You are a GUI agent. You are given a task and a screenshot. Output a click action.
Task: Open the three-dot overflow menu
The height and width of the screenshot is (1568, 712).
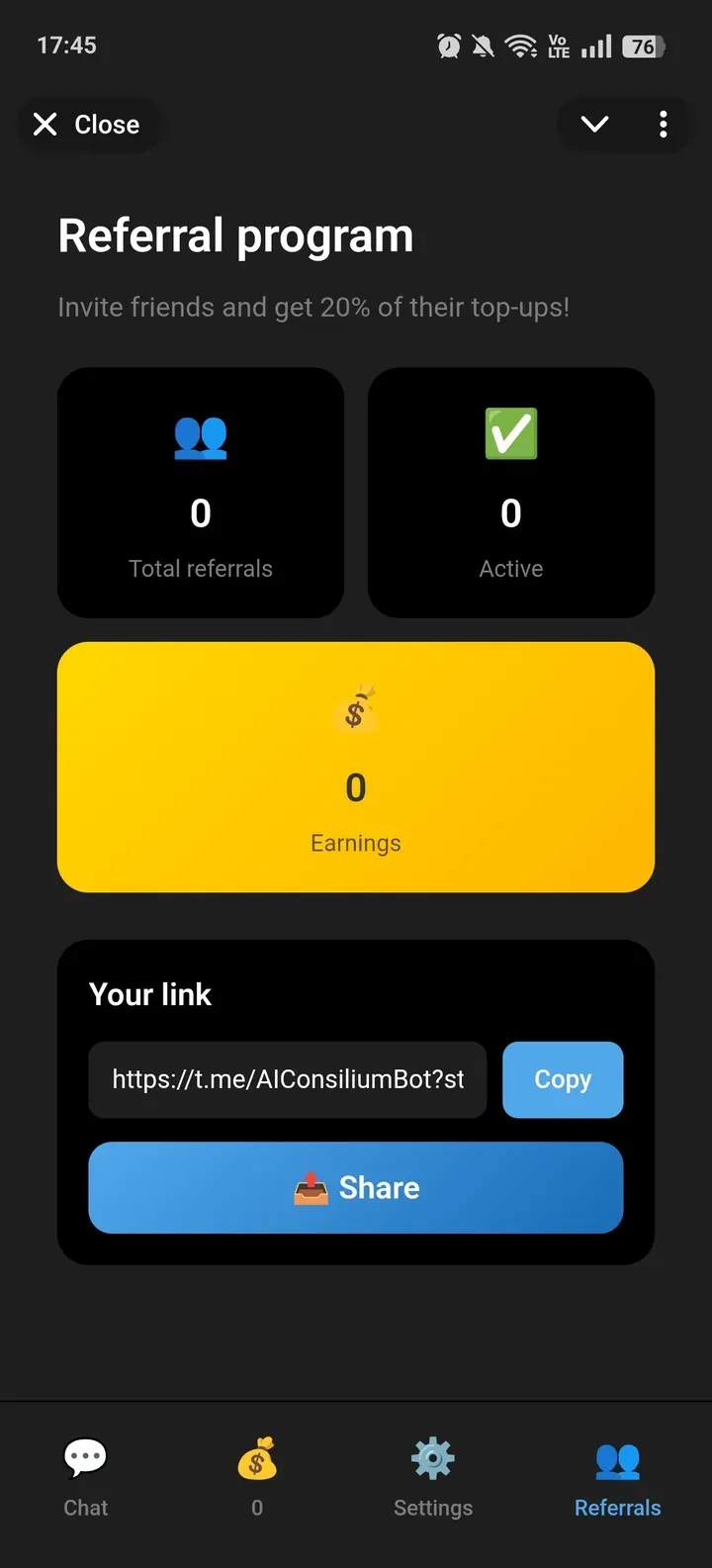(x=663, y=124)
